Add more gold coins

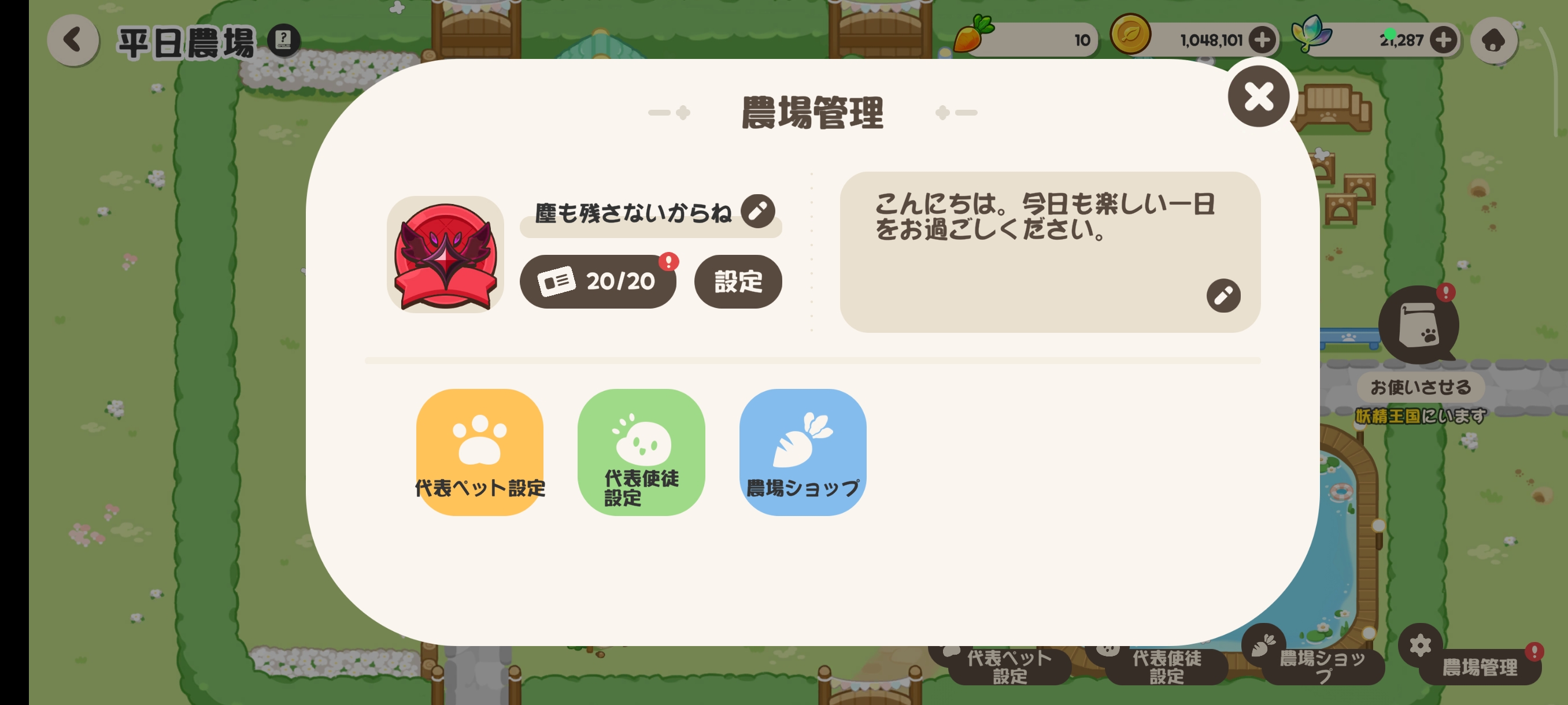pyautogui.click(x=1262, y=40)
